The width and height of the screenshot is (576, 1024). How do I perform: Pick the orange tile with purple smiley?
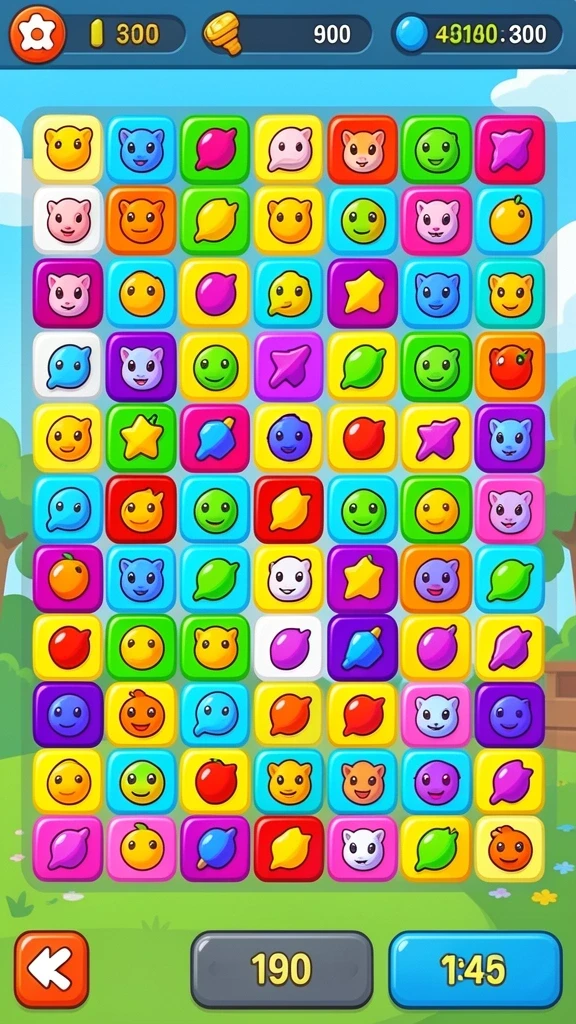pos(436,580)
